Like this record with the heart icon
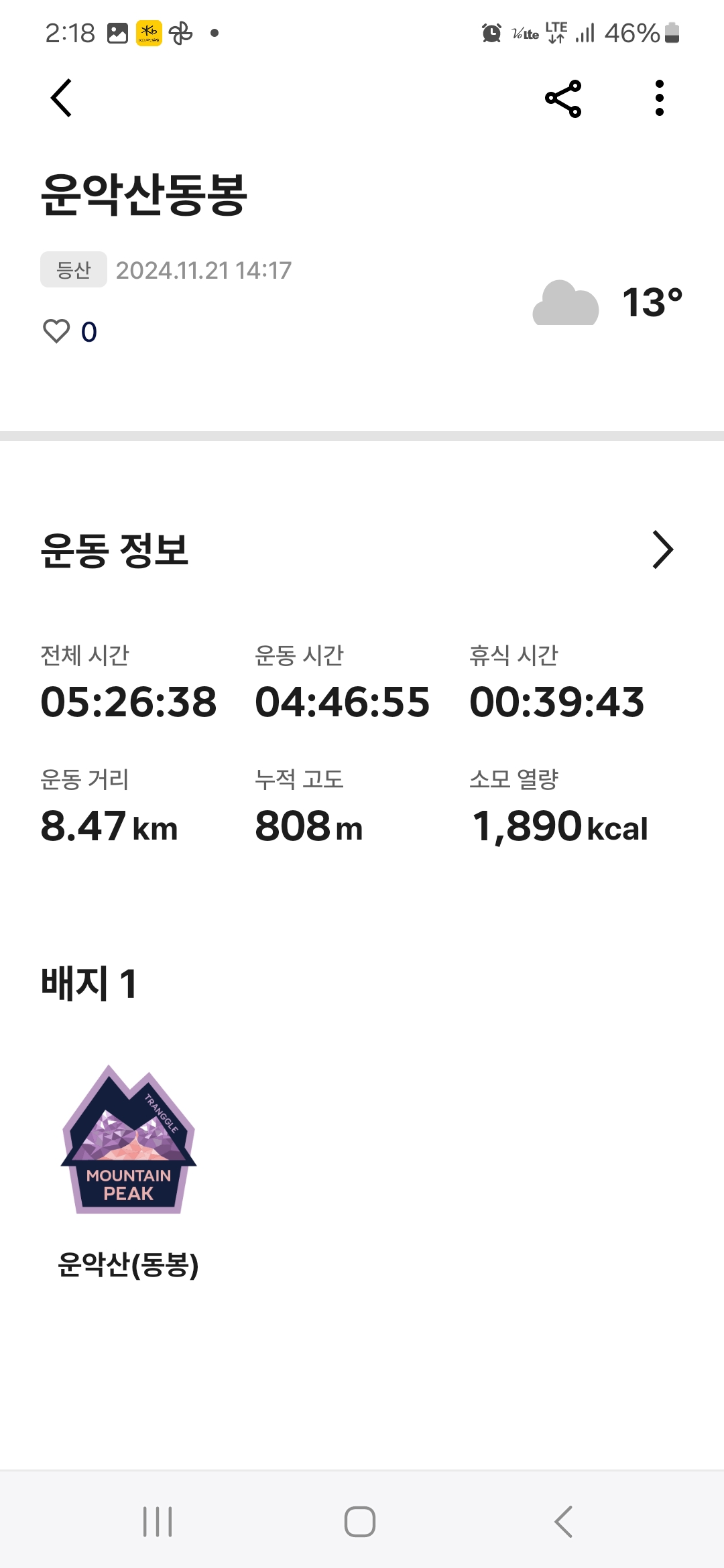Viewport: 724px width, 1568px height. point(56,331)
